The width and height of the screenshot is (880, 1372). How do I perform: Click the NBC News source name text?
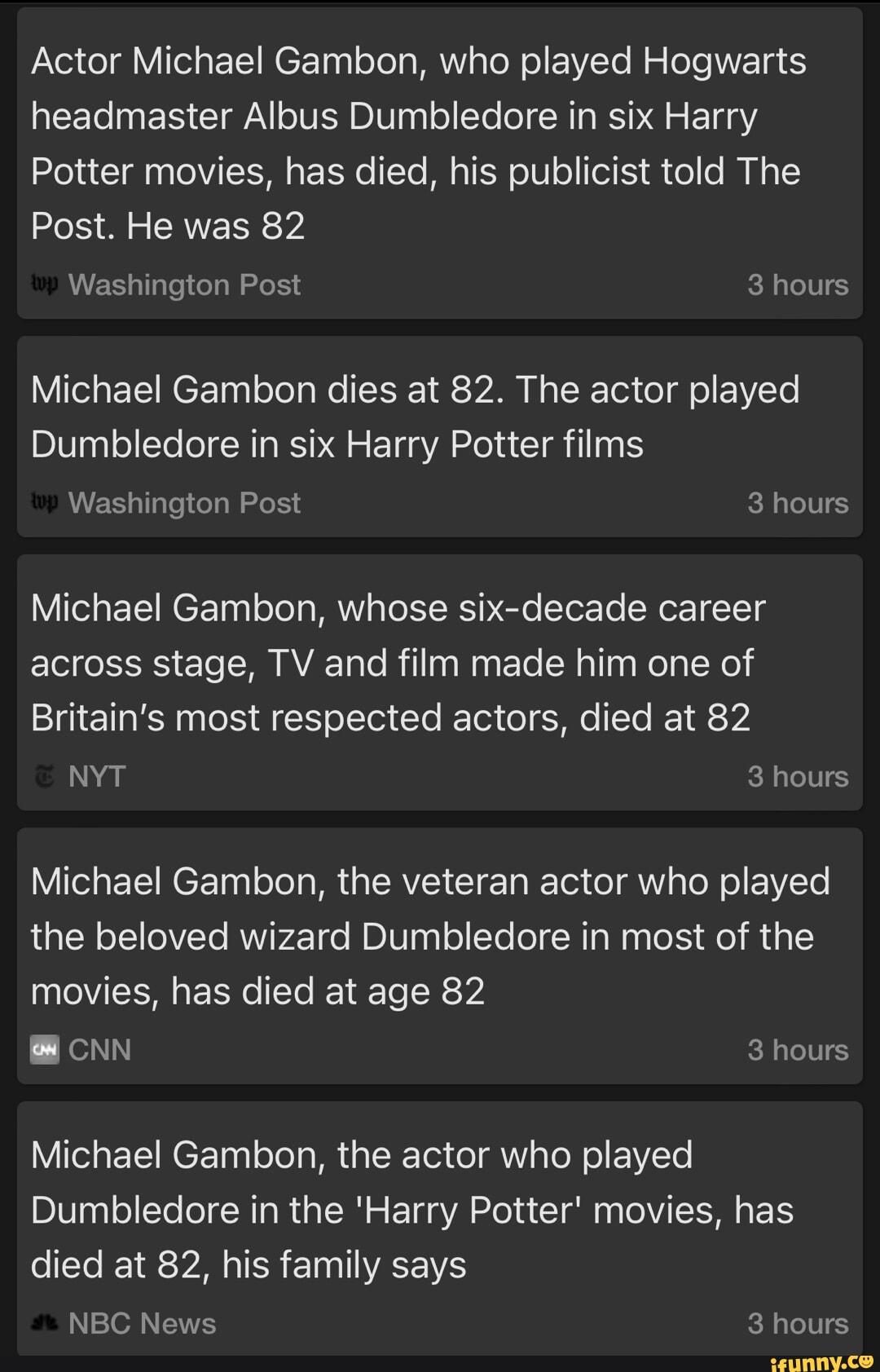pos(140,1323)
